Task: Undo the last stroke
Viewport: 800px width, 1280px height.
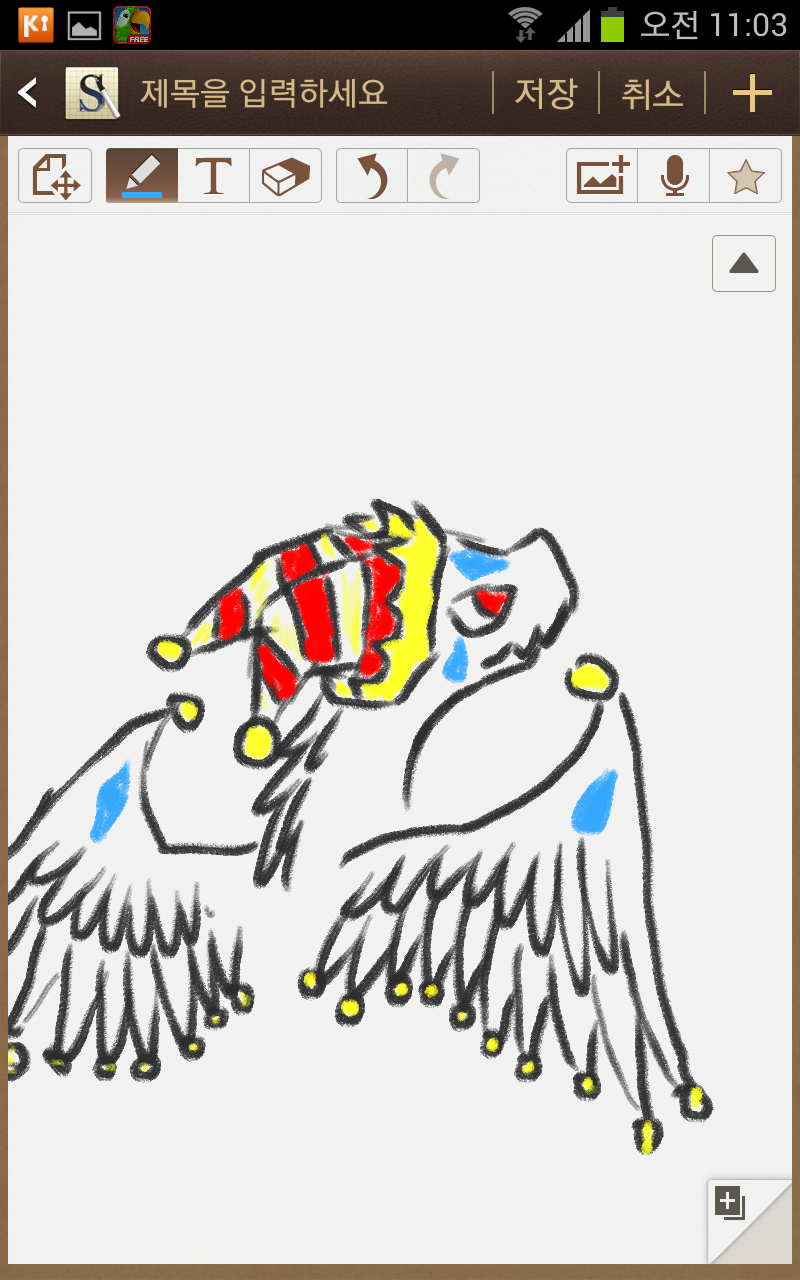Action: [x=372, y=176]
